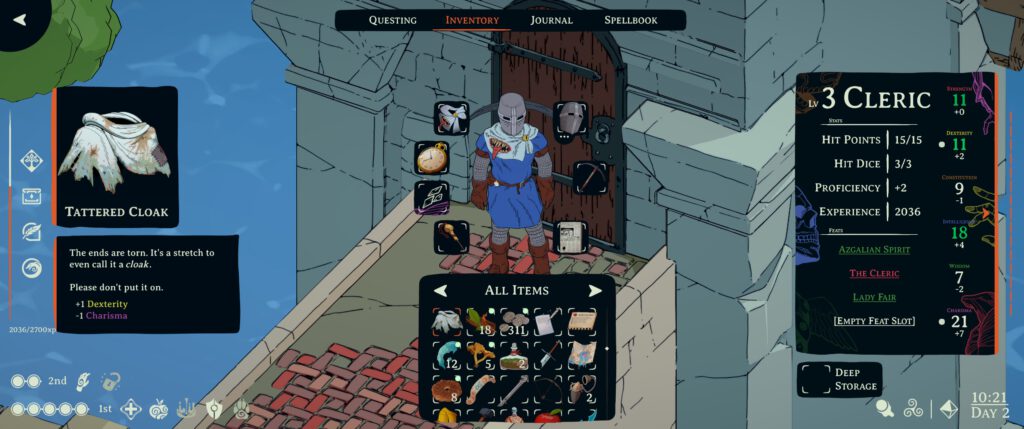This screenshot has width=1024, height=429.
Task: Select the item stack of 311
Action: coord(515,322)
